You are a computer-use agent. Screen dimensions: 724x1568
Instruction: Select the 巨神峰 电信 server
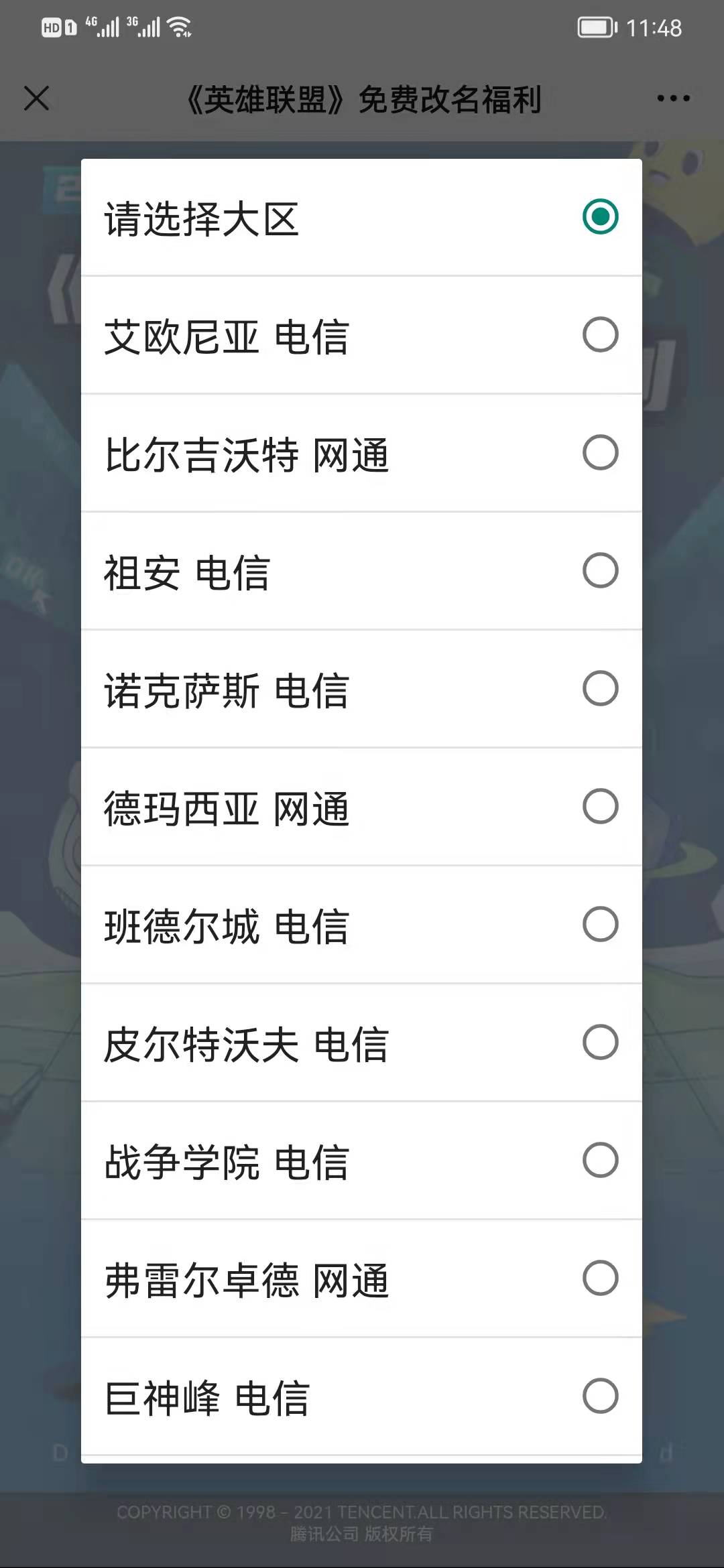click(362, 1396)
